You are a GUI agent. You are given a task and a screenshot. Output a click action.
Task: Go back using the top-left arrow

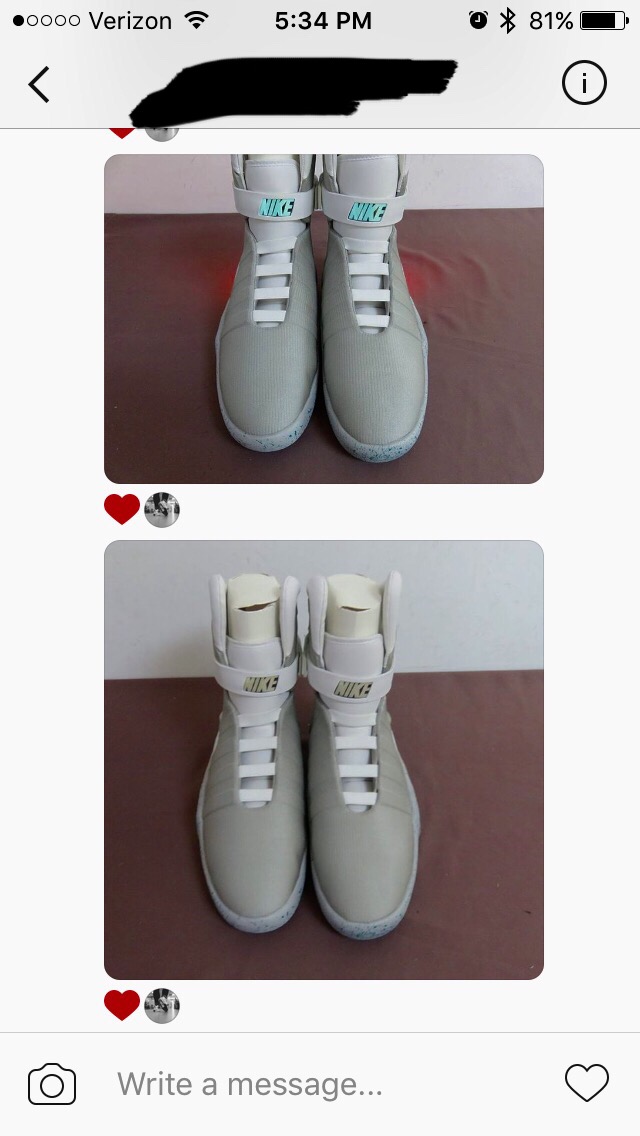click(x=39, y=85)
